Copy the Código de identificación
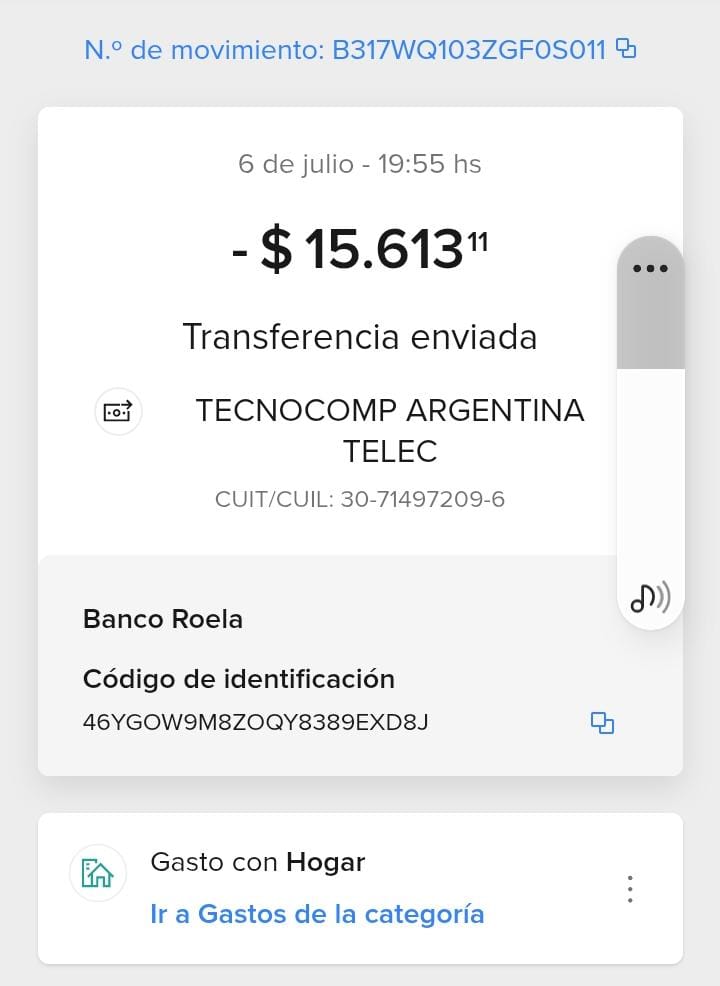Image resolution: width=720 pixels, height=986 pixels. (x=602, y=723)
